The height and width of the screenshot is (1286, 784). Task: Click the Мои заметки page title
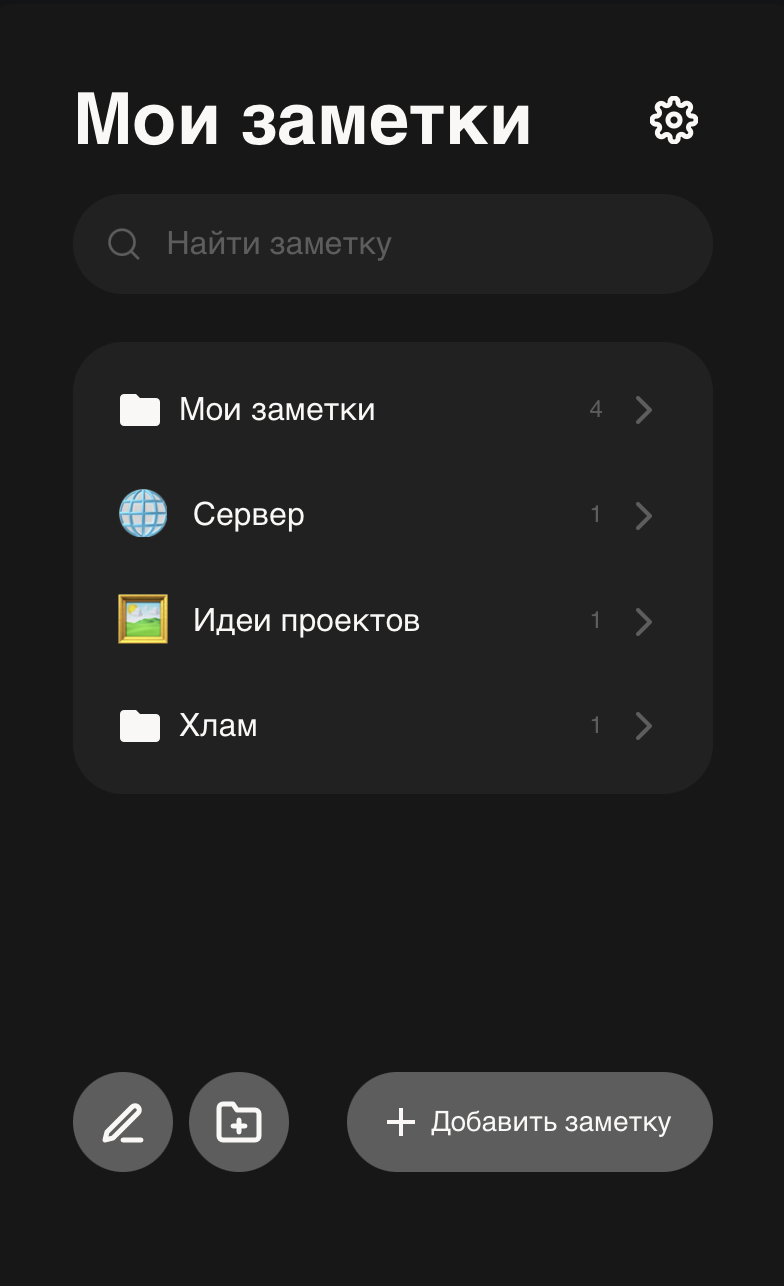coord(304,118)
